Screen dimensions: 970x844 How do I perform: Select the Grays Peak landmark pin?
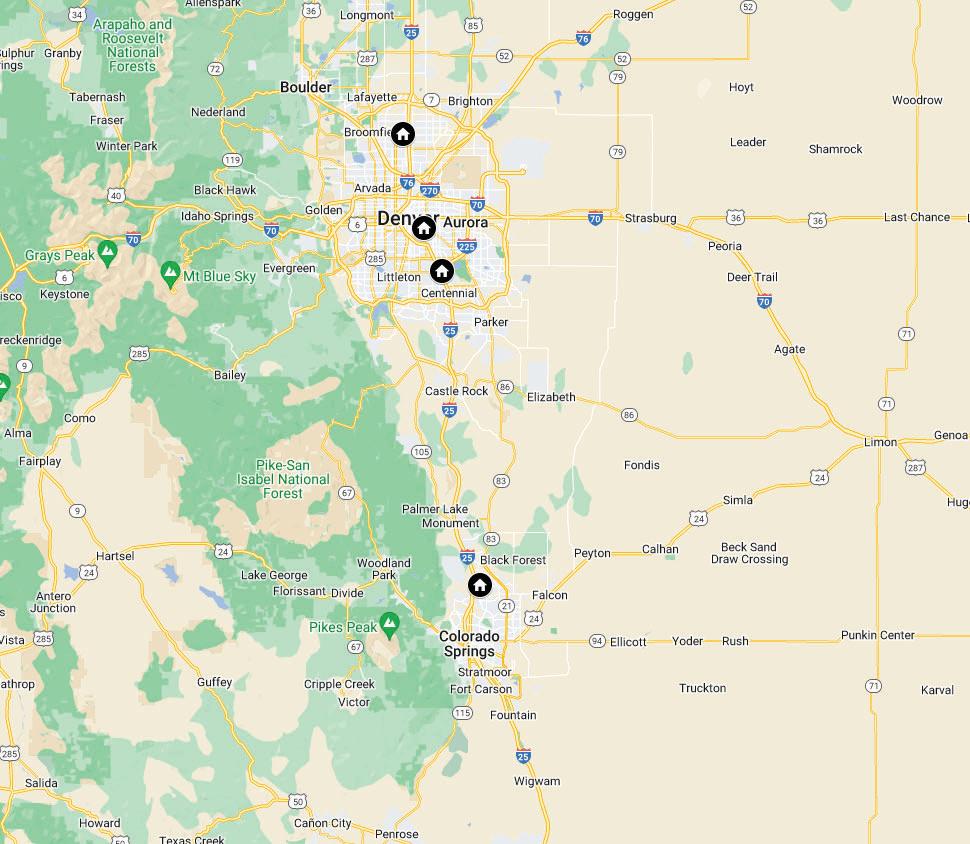click(x=108, y=254)
